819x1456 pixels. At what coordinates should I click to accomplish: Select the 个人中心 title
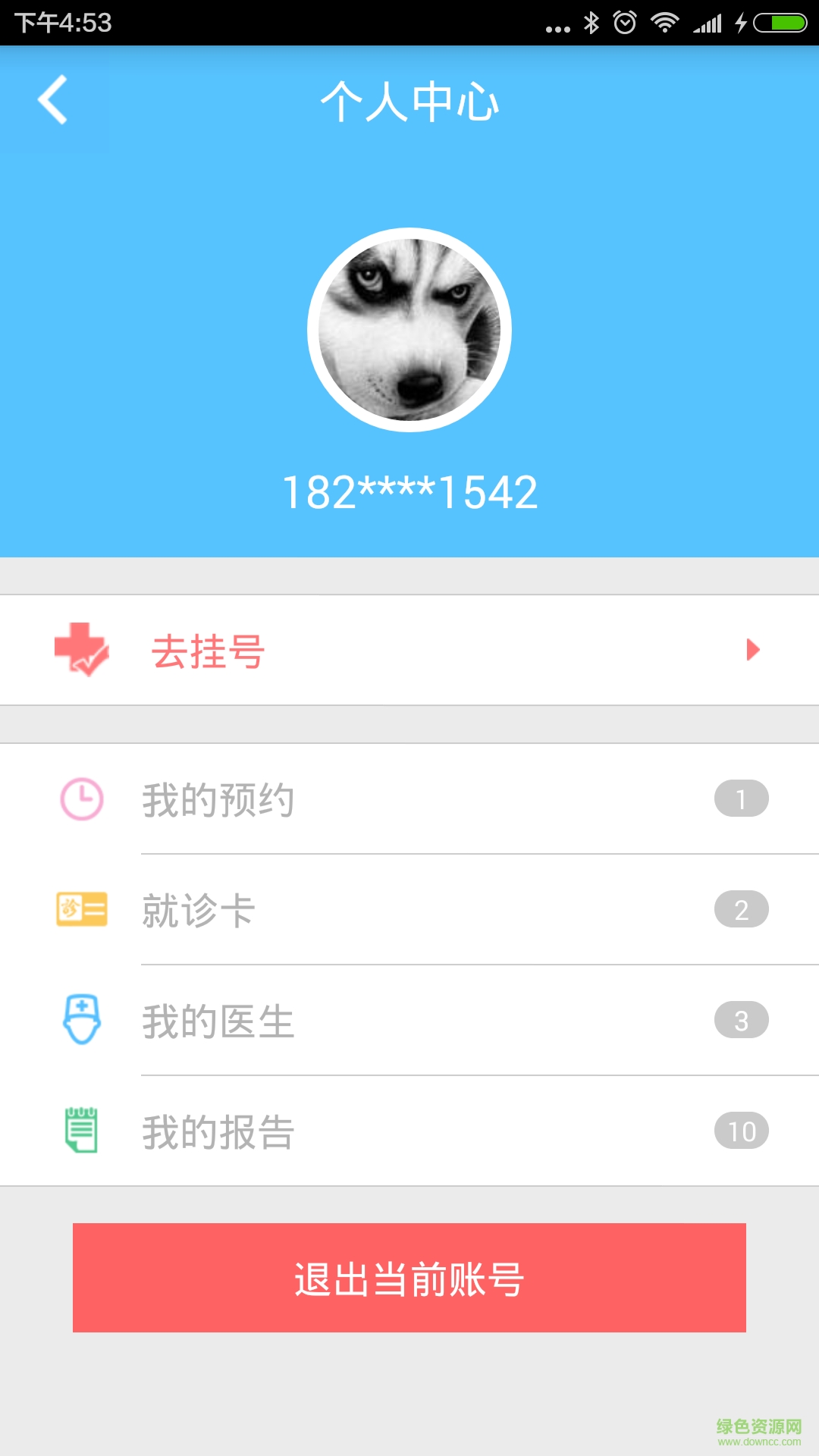tap(409, 104)
